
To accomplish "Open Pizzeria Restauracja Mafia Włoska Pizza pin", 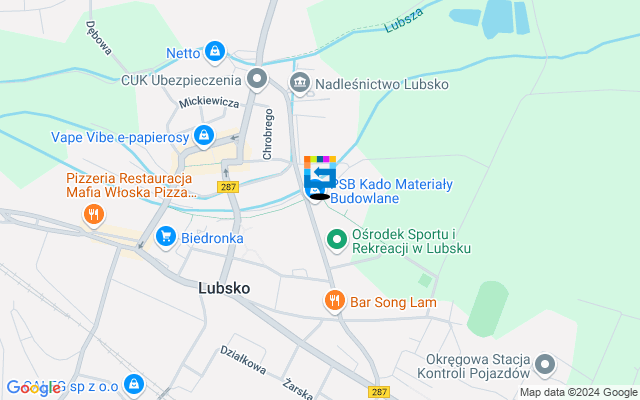I will click(93, 213).
